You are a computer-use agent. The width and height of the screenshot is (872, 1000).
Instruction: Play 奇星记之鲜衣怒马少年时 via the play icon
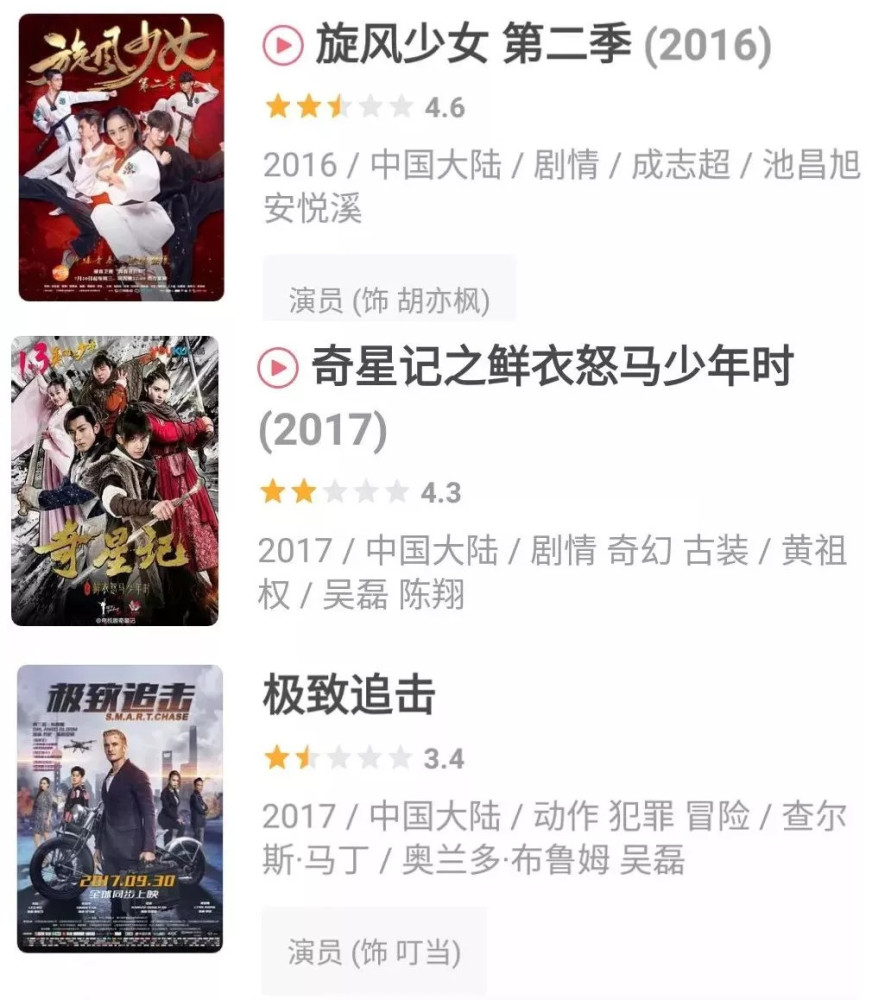(279, 368)
